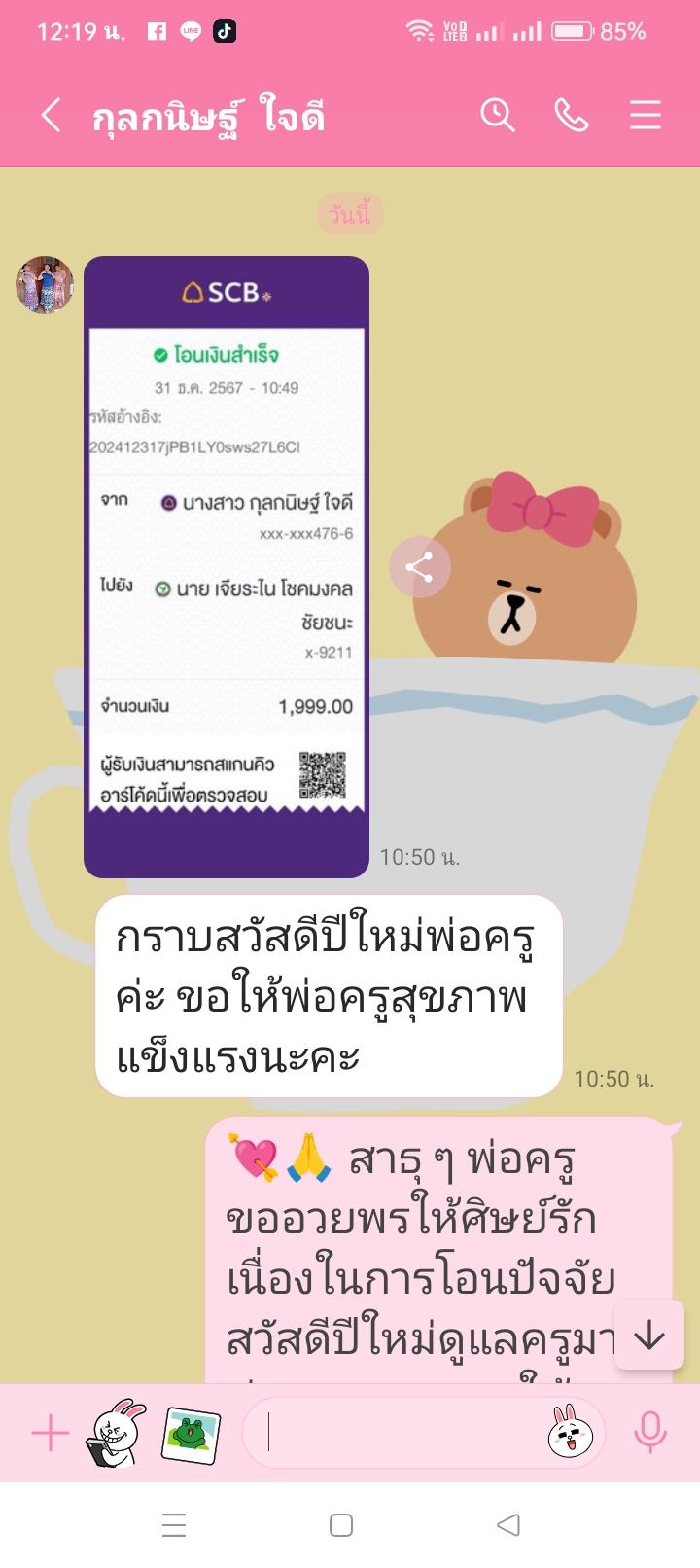700x1568 pixels.
Task: Open the sender's profile picture
Action: click(x=45, y=285)
